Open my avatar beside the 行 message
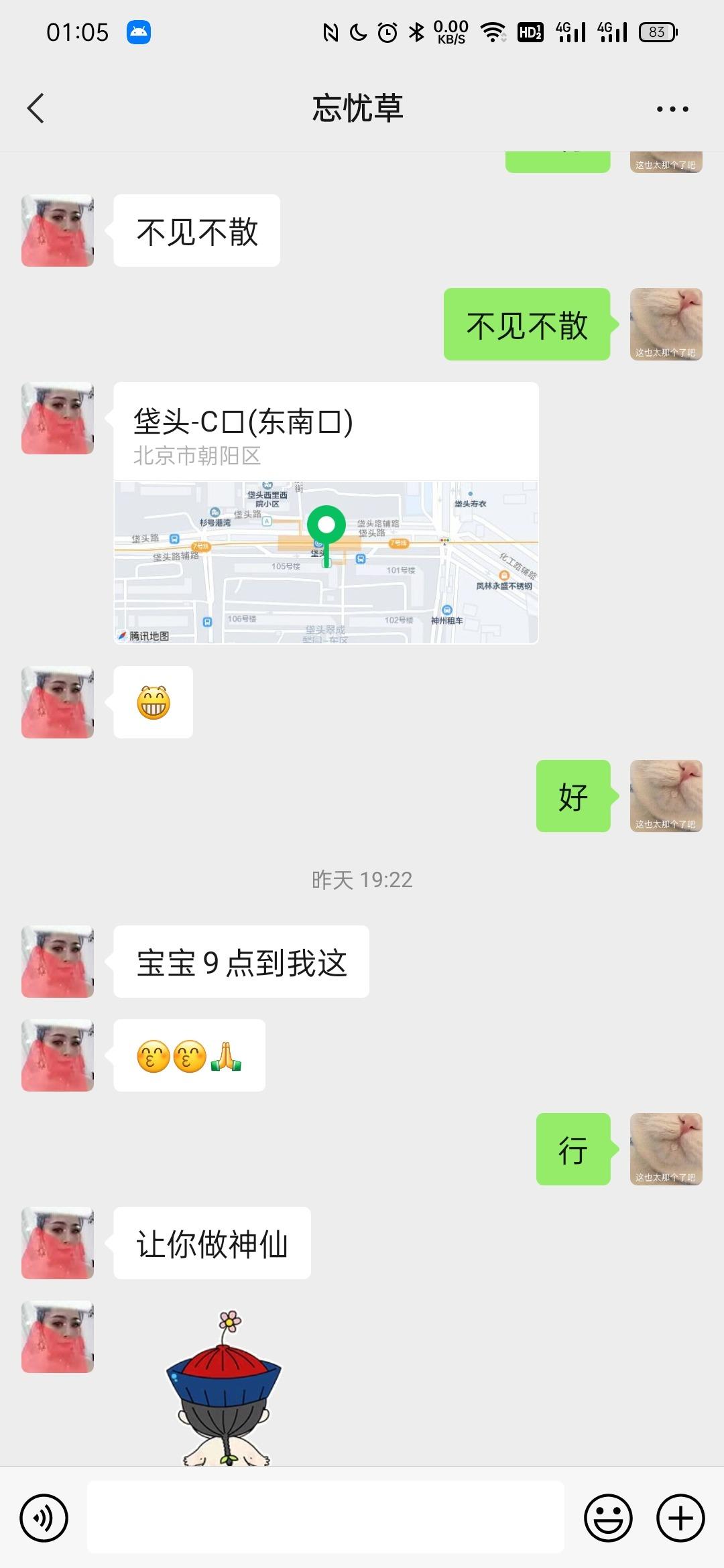The height and width of the screenshot is (1568, 724). [666, 1149]
